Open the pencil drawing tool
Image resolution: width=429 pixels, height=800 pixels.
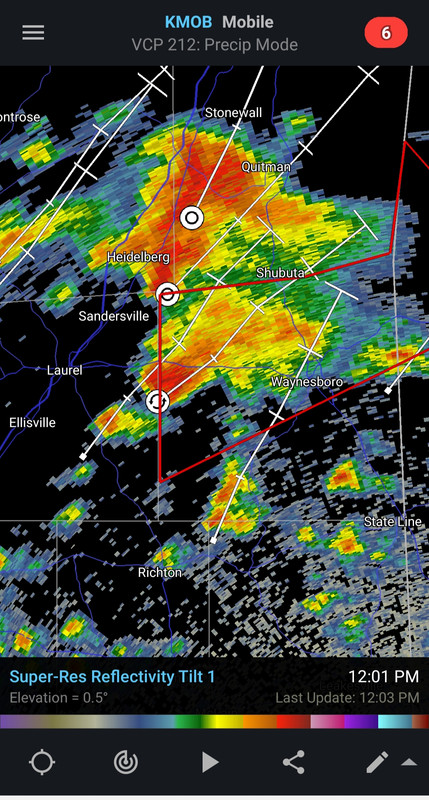click(x=377, y=763)
